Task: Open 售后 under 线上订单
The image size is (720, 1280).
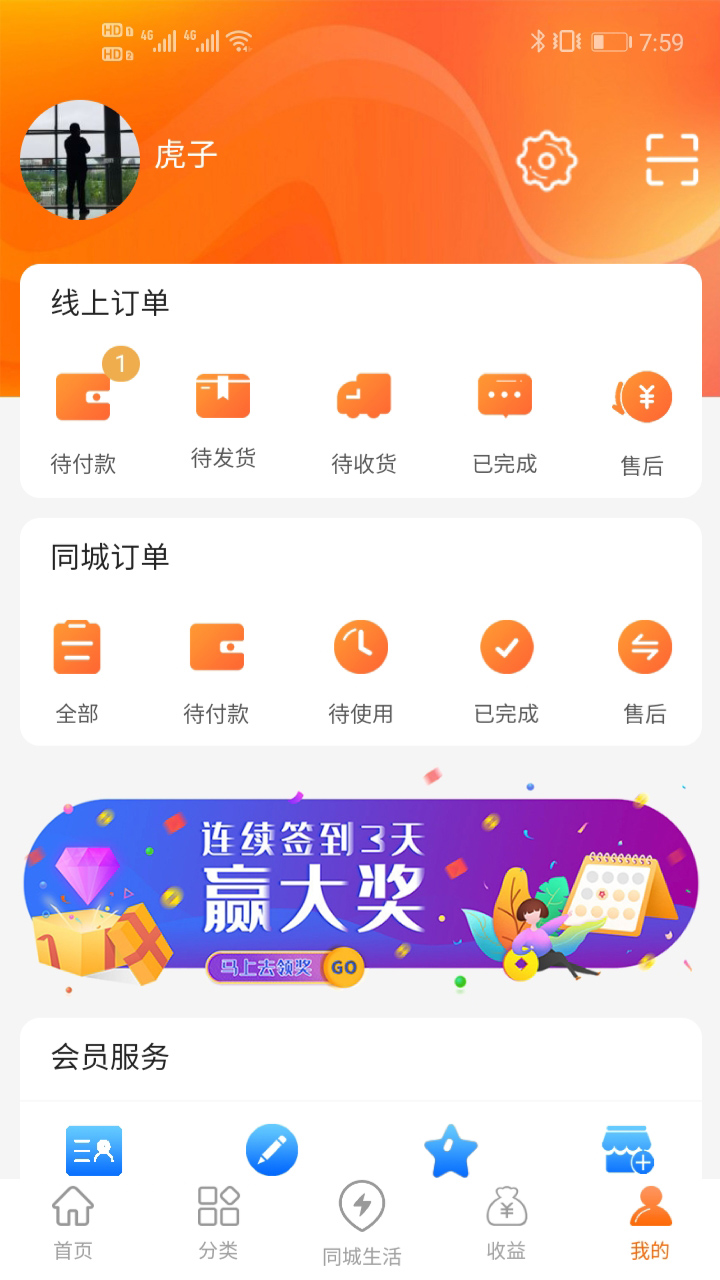Action: 642,420
